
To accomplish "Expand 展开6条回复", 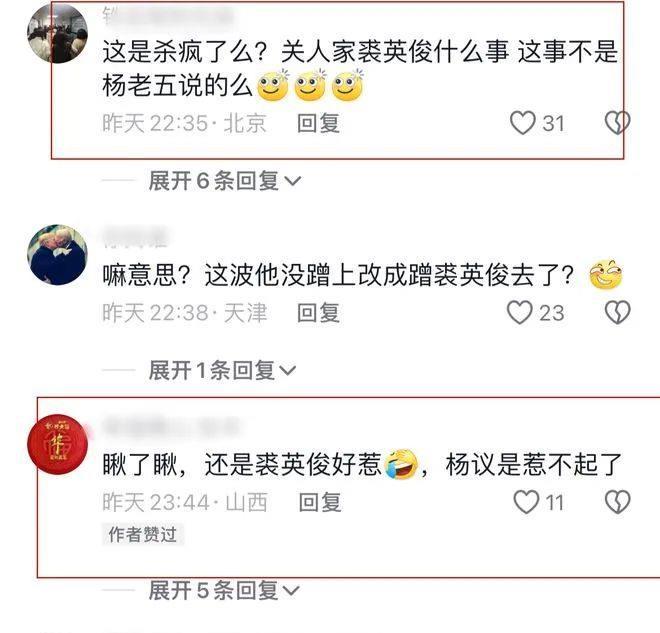I will 224,181.
